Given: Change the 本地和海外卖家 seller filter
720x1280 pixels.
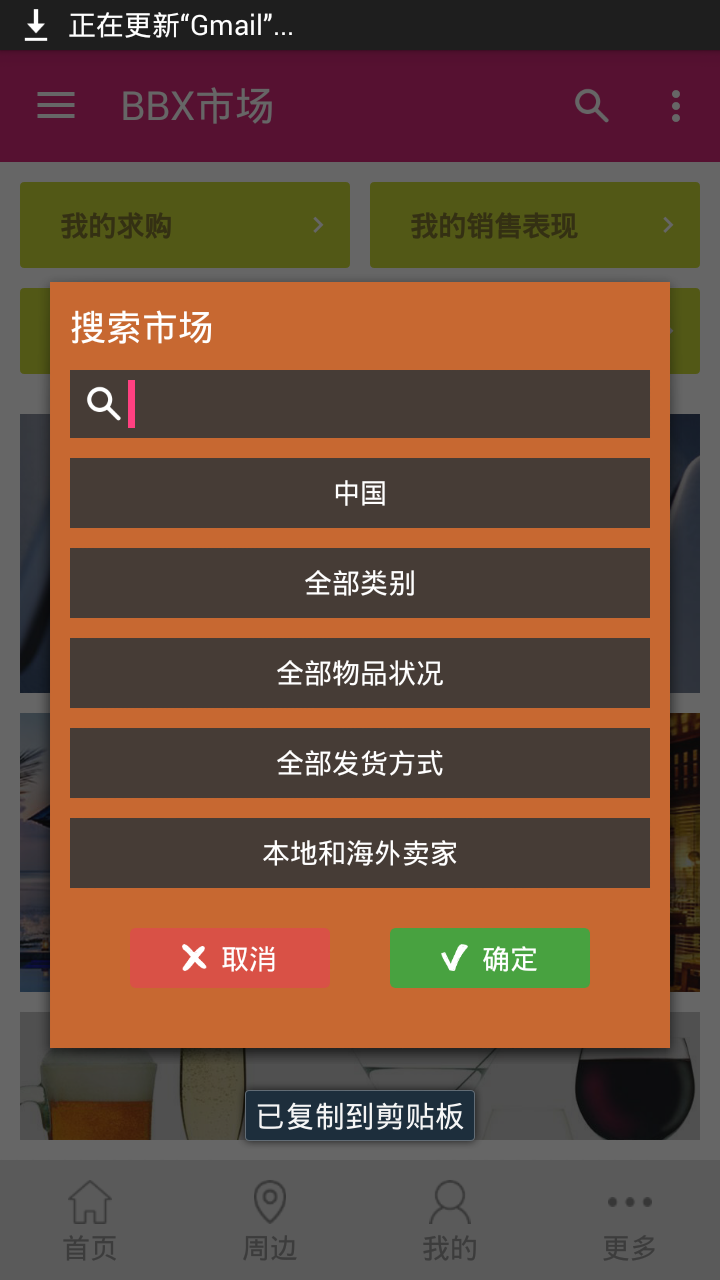Looking at the screenshot, I should 360,853.
